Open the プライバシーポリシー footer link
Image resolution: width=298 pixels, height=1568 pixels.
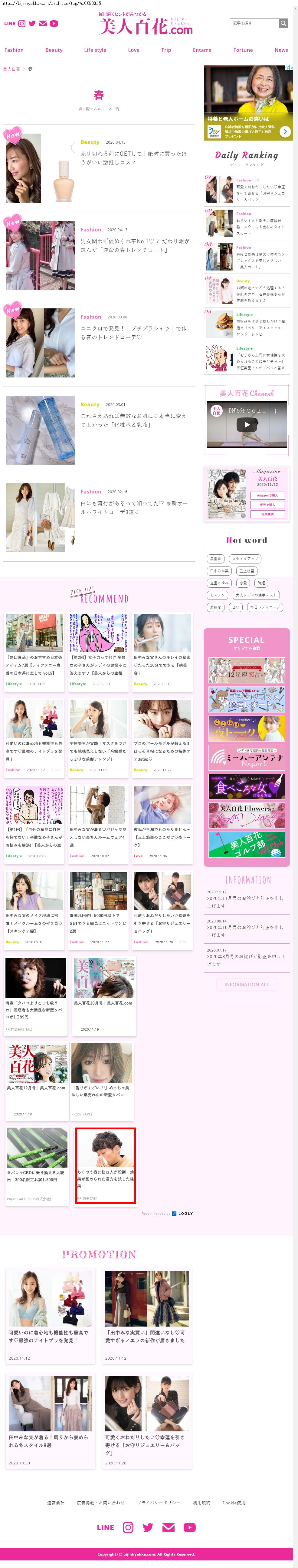[158, 1502]
